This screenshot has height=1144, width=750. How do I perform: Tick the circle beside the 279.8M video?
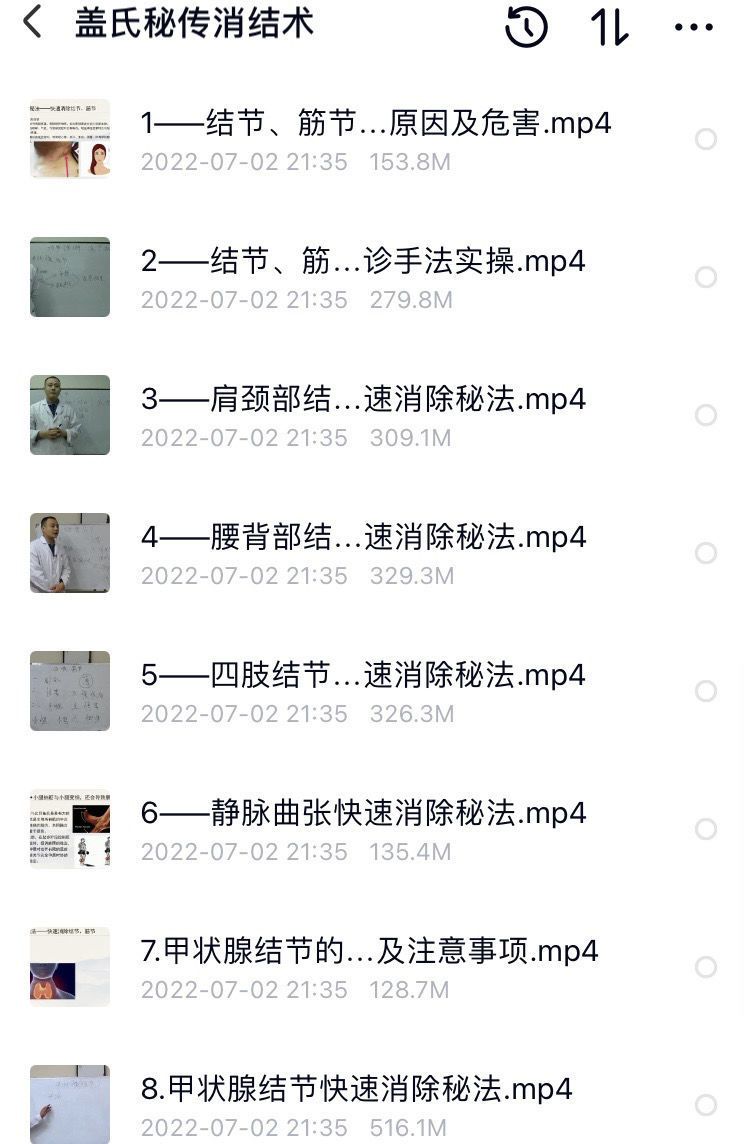[x=706, y=278]
